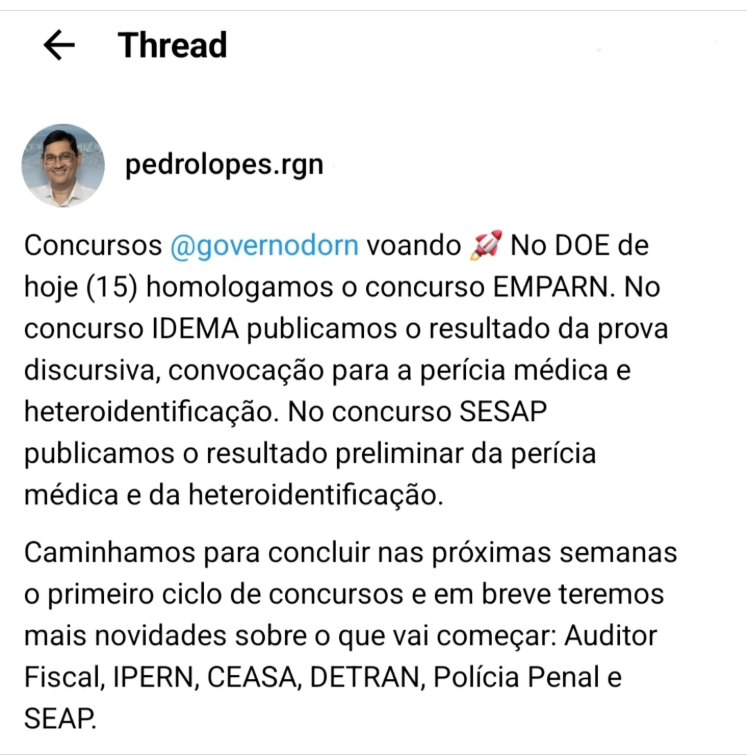Tap the Thread header title
This screenshot has width=747, height=755.
click(173, 44)
